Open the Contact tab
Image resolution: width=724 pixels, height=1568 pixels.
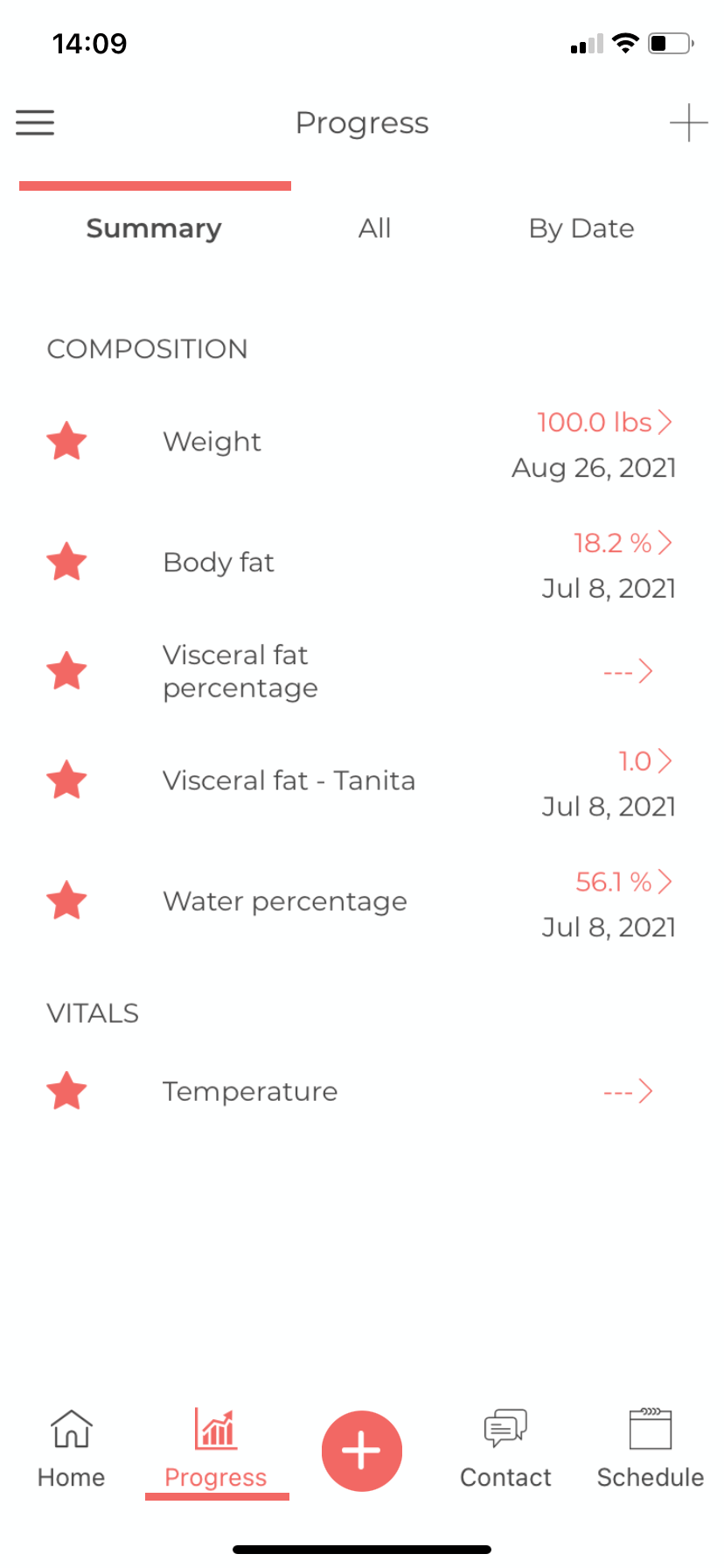(x=505, y=1449)
